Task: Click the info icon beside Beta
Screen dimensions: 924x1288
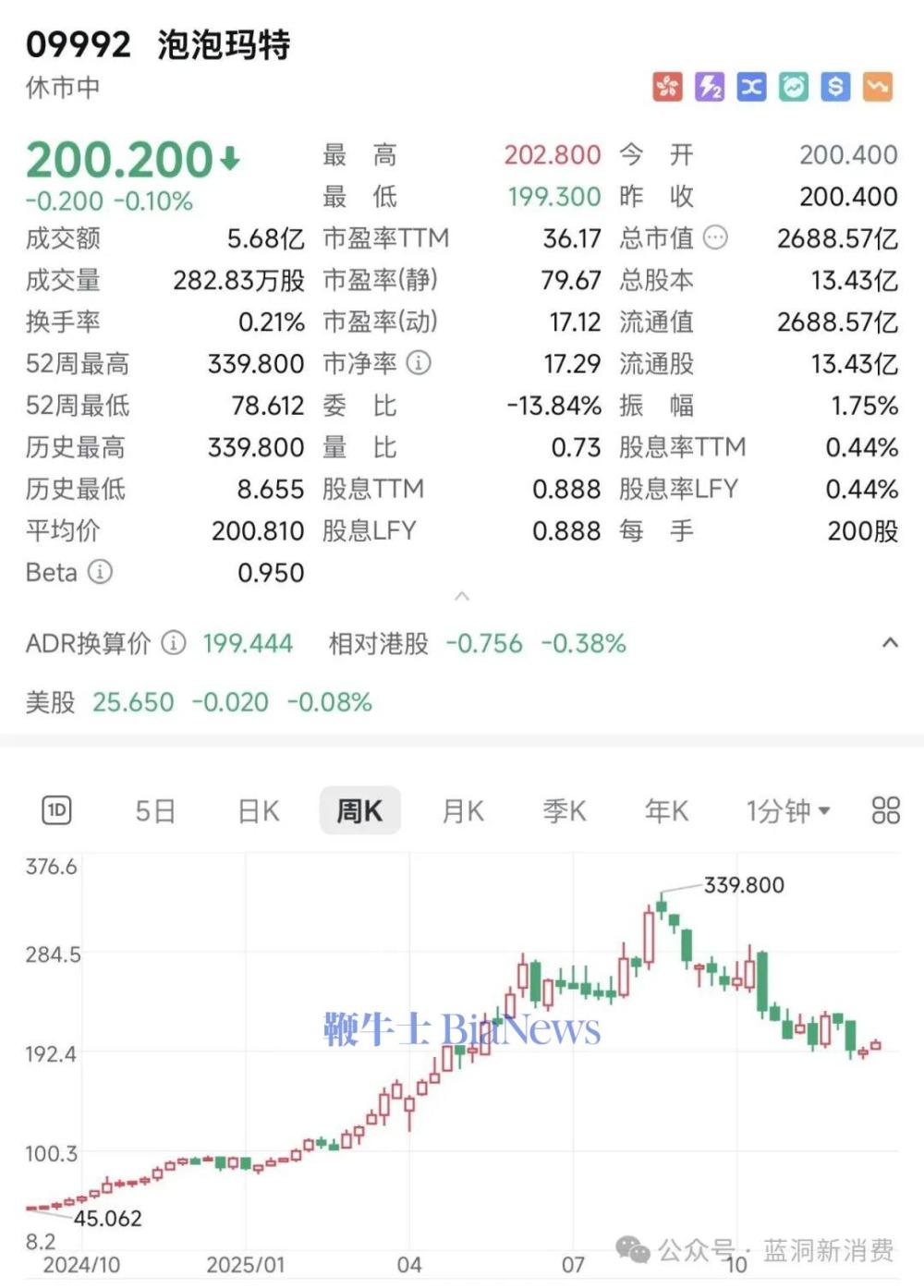Action: [99, 573]
